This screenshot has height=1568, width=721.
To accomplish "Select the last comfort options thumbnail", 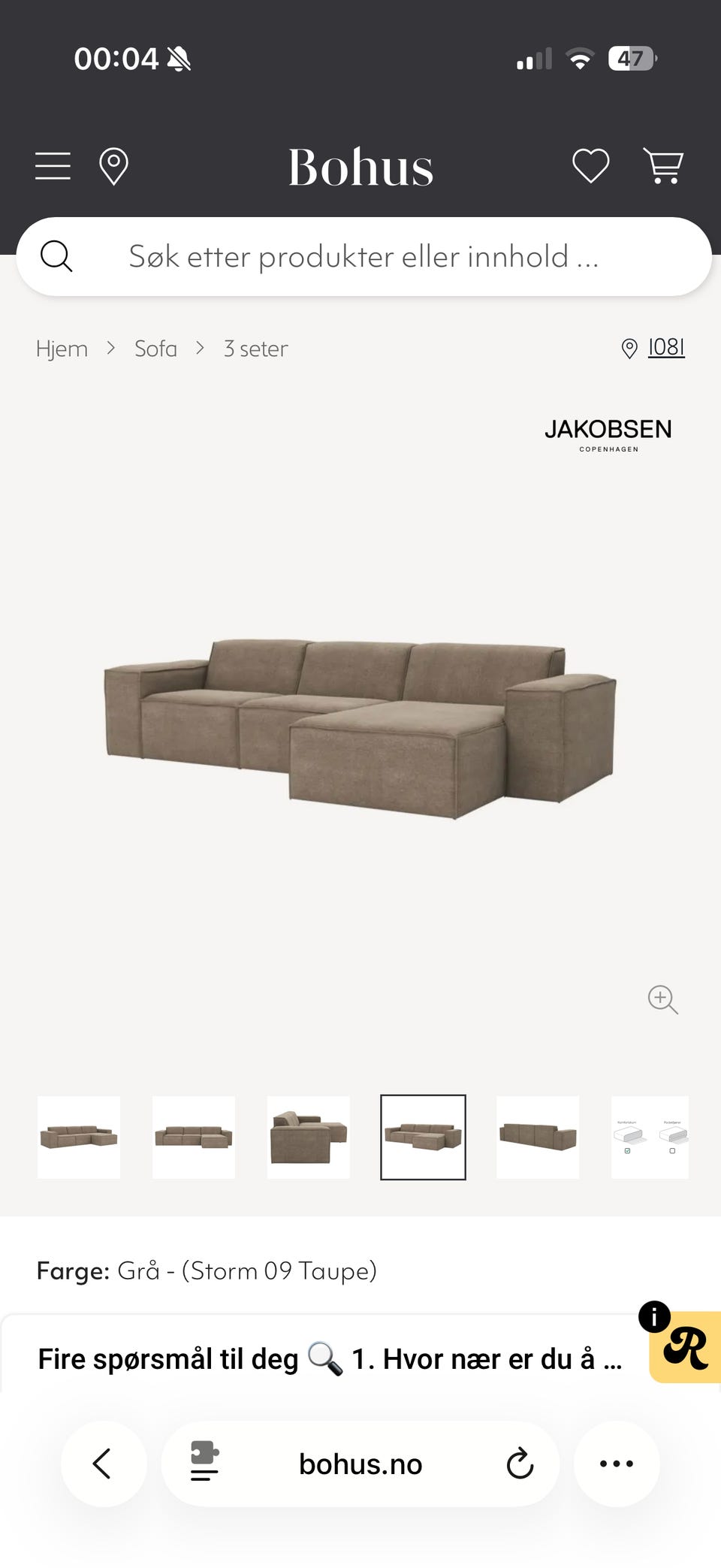I will (650, 1137).
